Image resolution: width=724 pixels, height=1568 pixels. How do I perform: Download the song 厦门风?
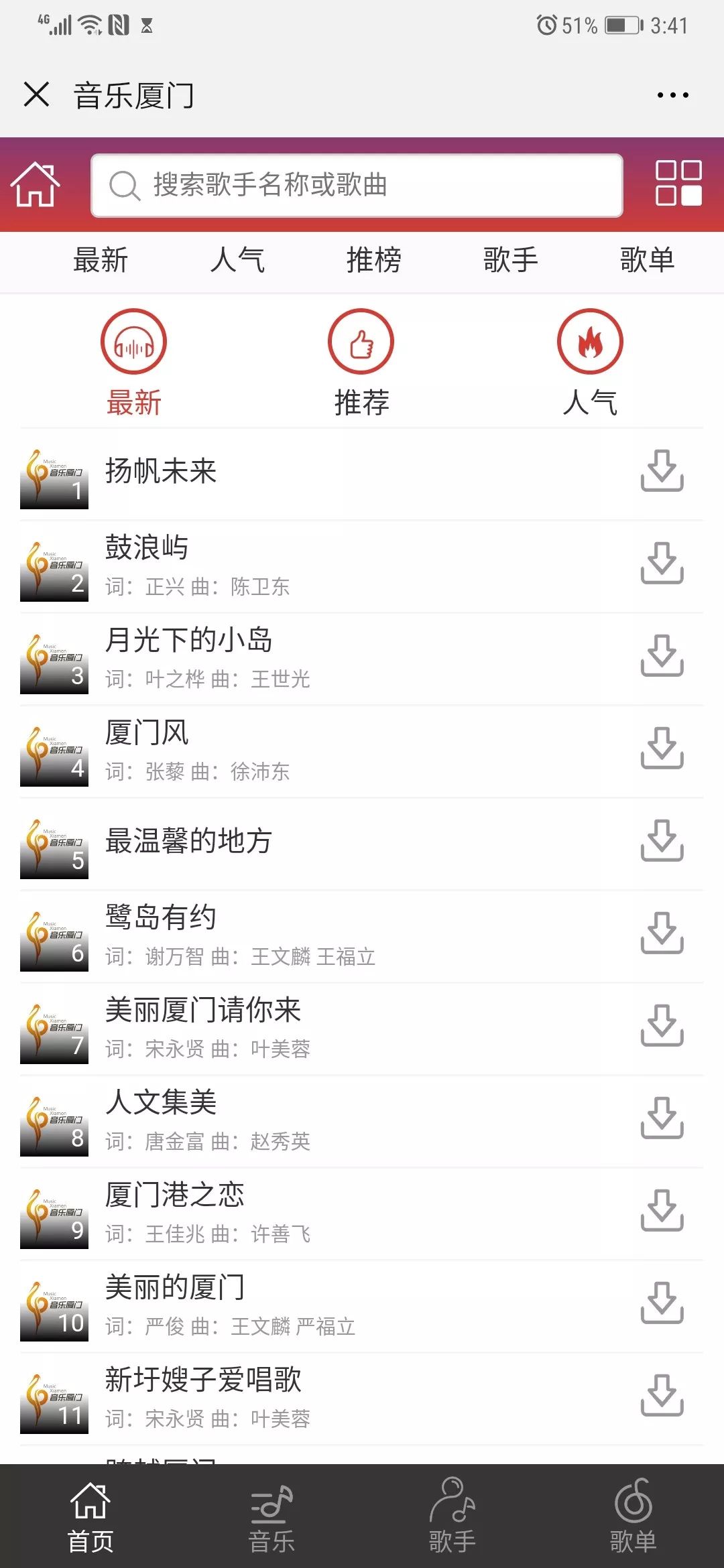662,748
